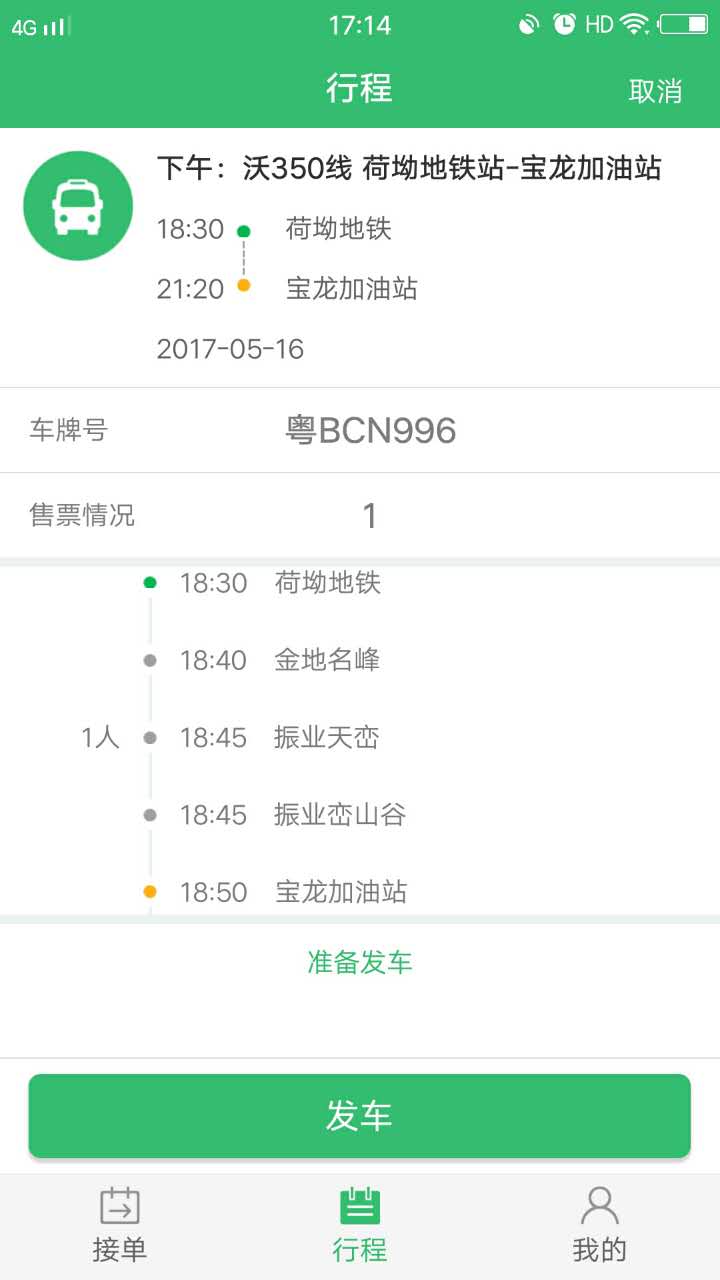Toggle the gray stop marker at 振业天峦
Image resolution: width=720 pixels, height=1280 pixels.
coord(150,737)
